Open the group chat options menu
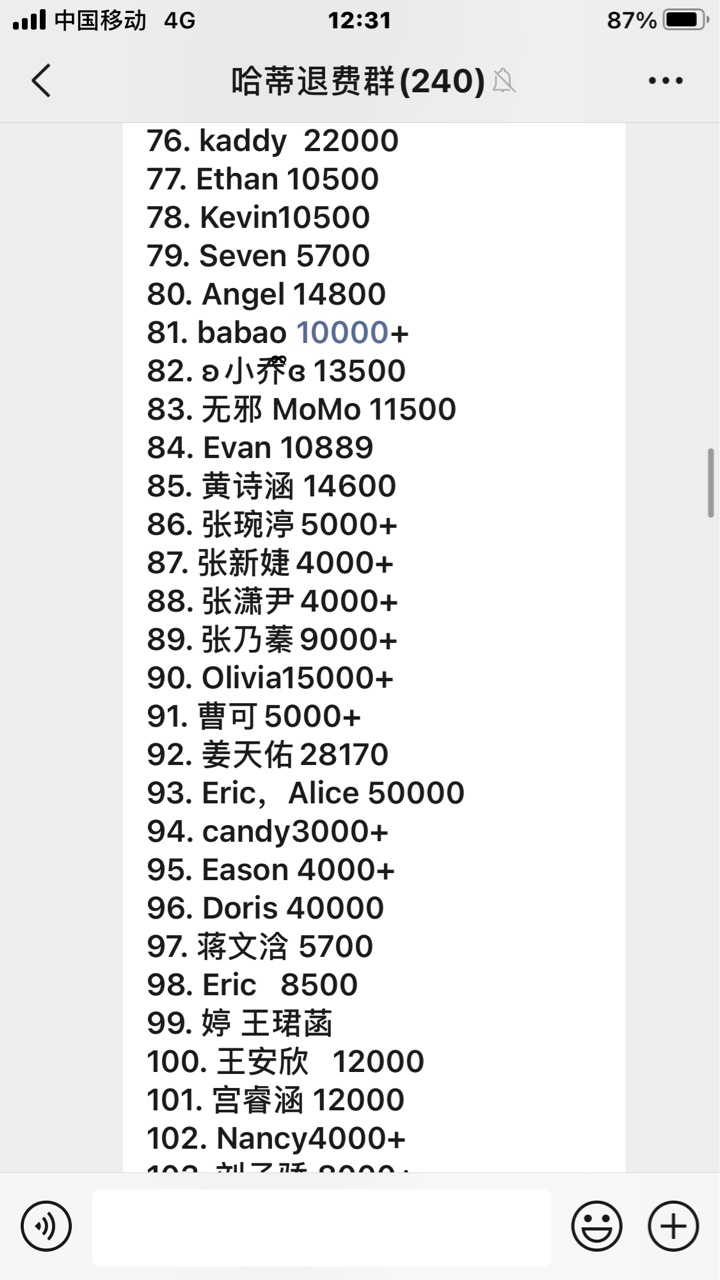This screenshot has width=720, height=1280. [x=666, y=81]
